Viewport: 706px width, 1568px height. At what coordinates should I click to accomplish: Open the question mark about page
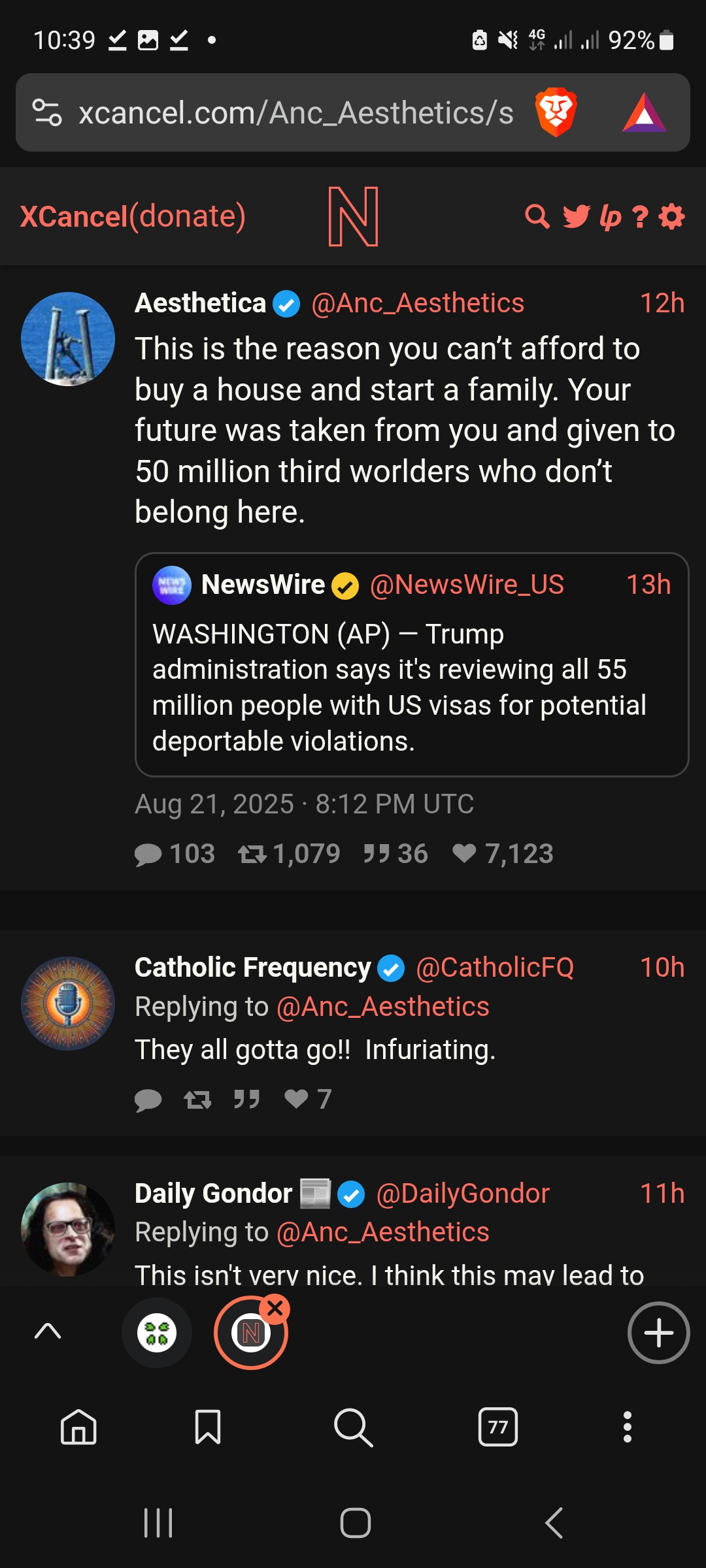[x=641, y=217]
